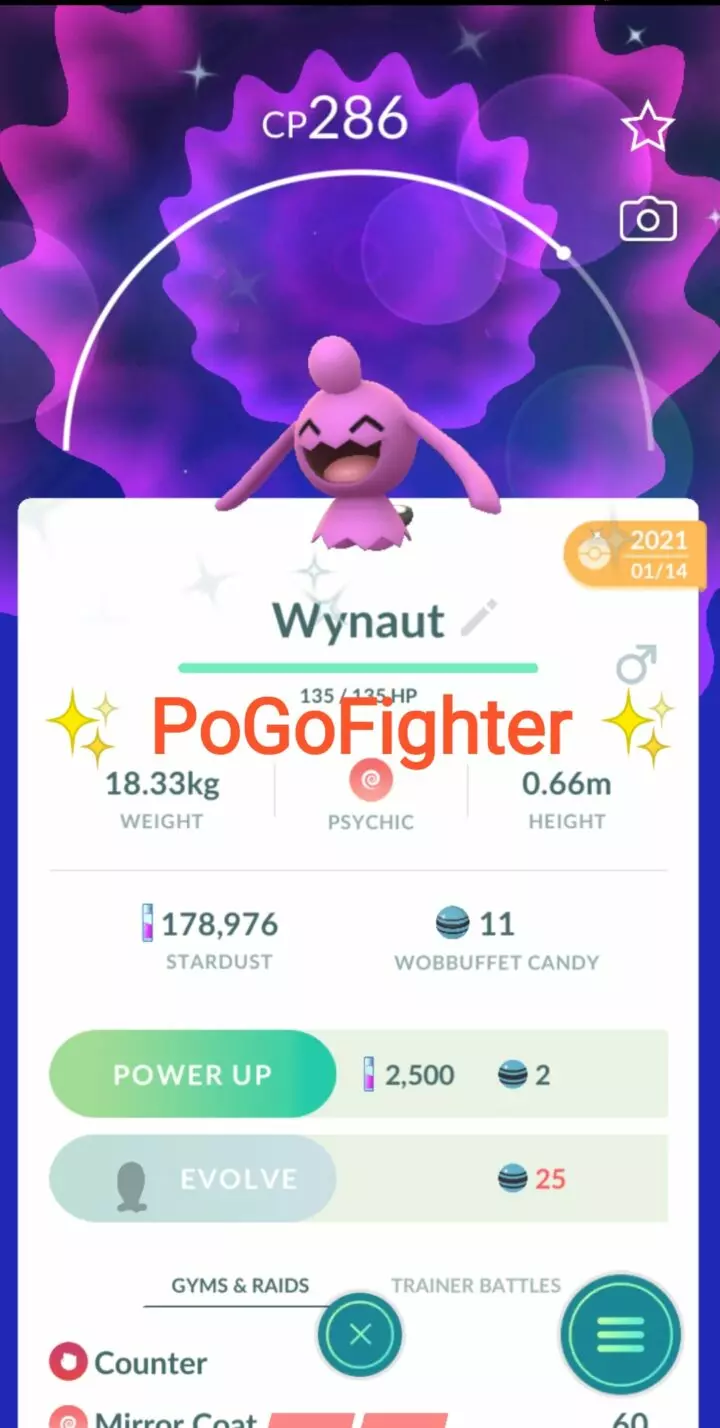Select the Counter move icon

(68, 1361)
